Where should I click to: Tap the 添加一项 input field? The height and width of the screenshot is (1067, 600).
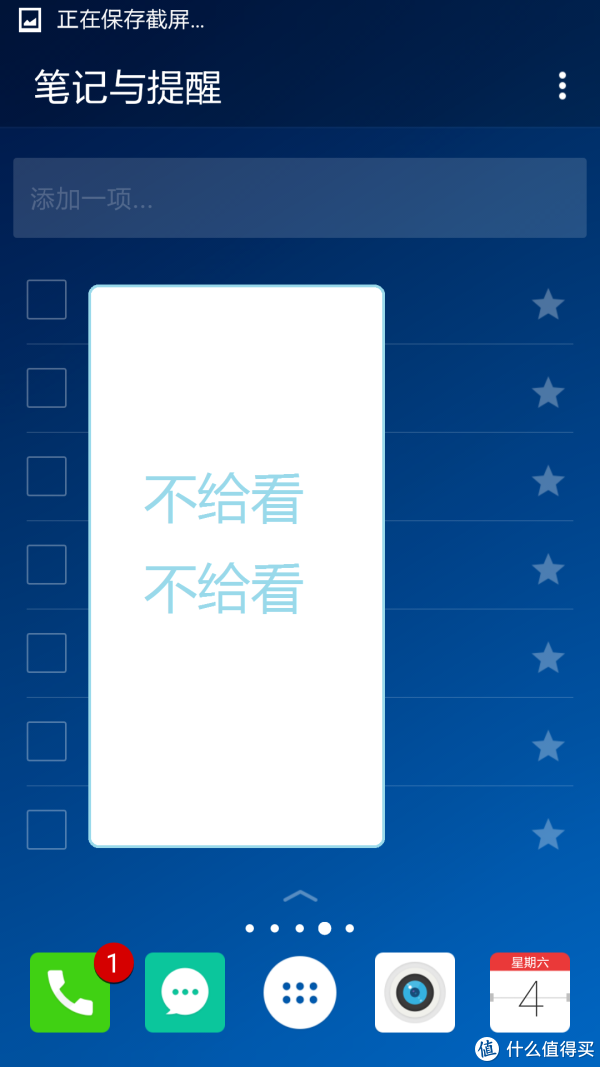point(299,198)
